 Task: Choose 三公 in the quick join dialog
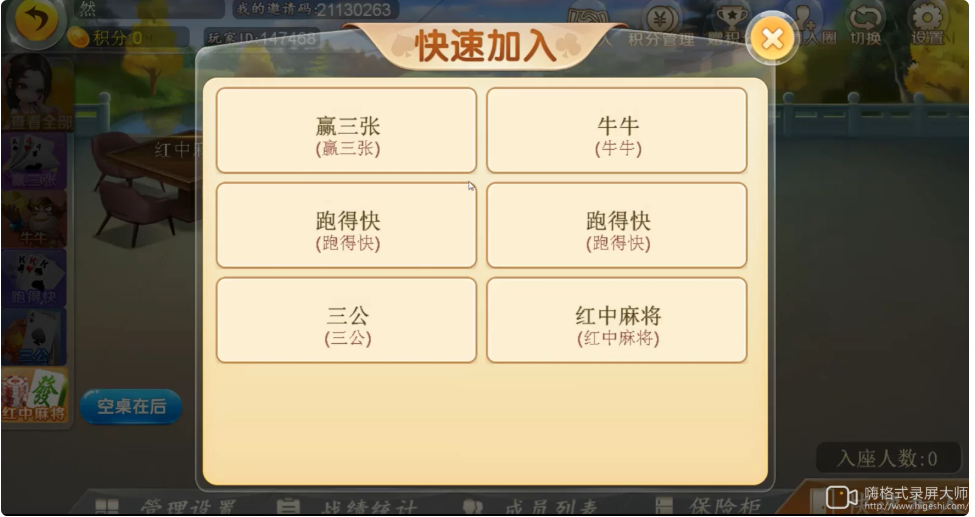[x=346, y=320]
